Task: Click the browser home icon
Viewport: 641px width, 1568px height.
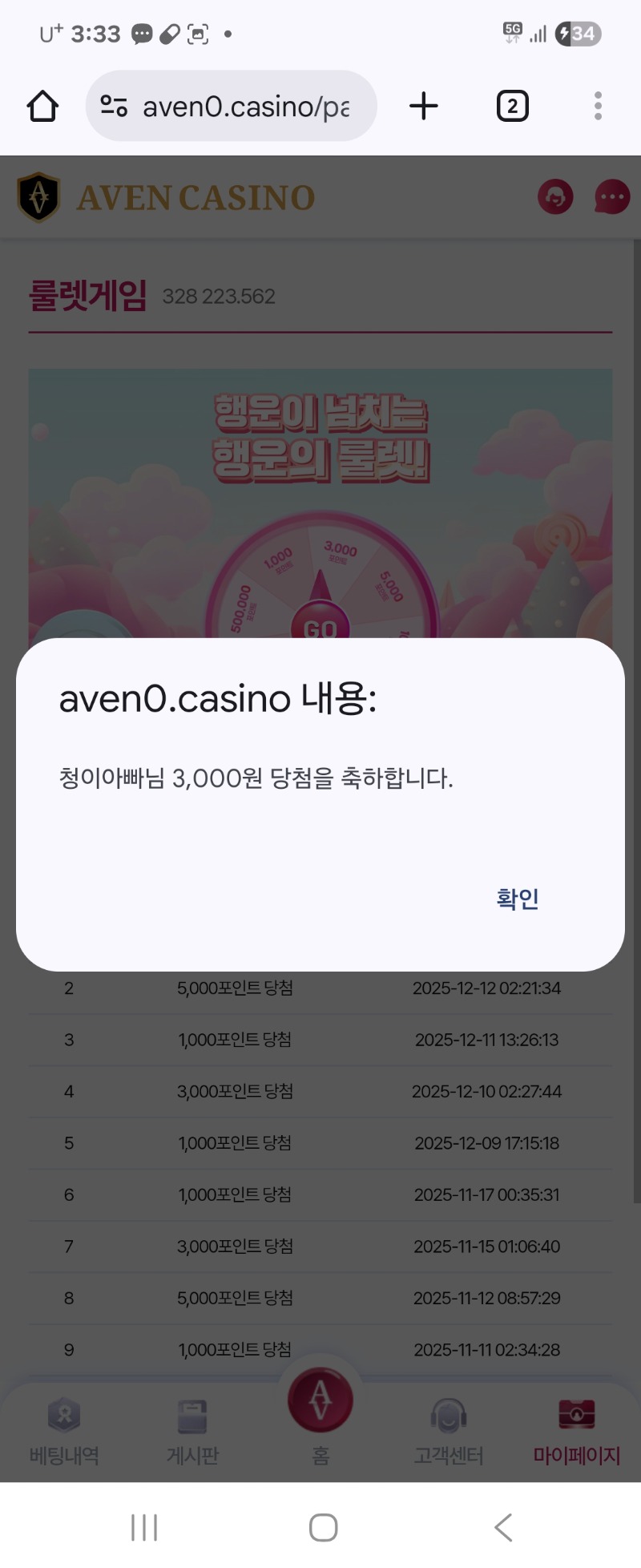Action: (x=42, y=105)
